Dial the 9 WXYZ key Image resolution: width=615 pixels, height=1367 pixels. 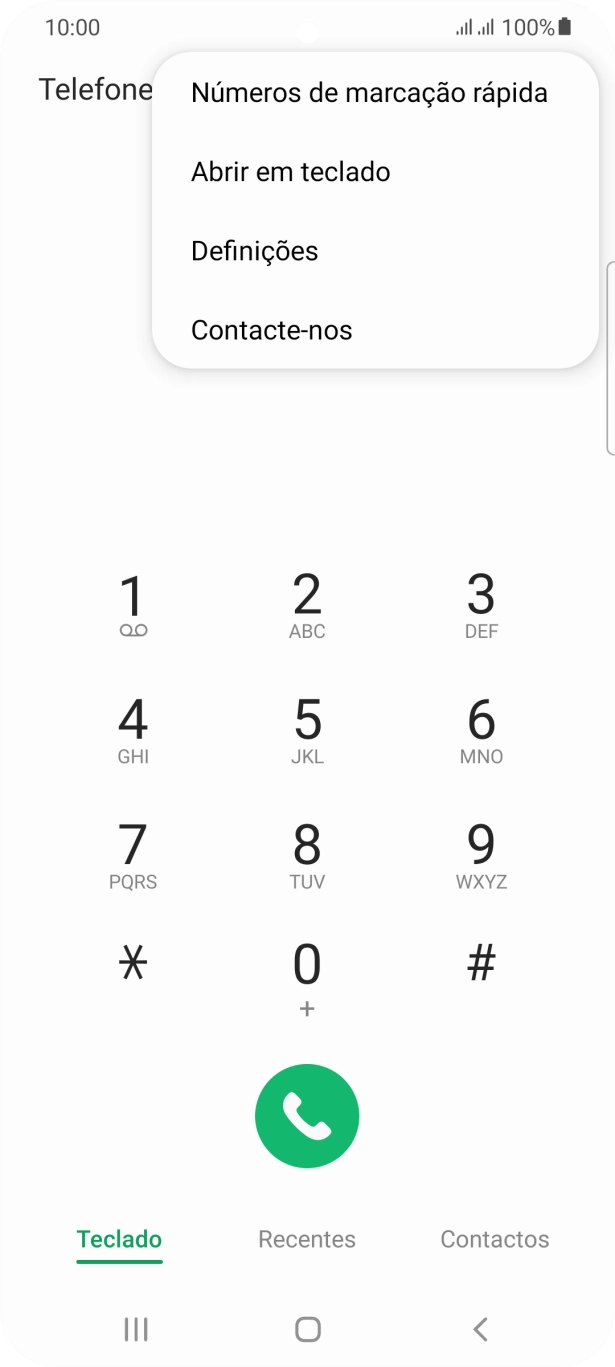point(481,855)
